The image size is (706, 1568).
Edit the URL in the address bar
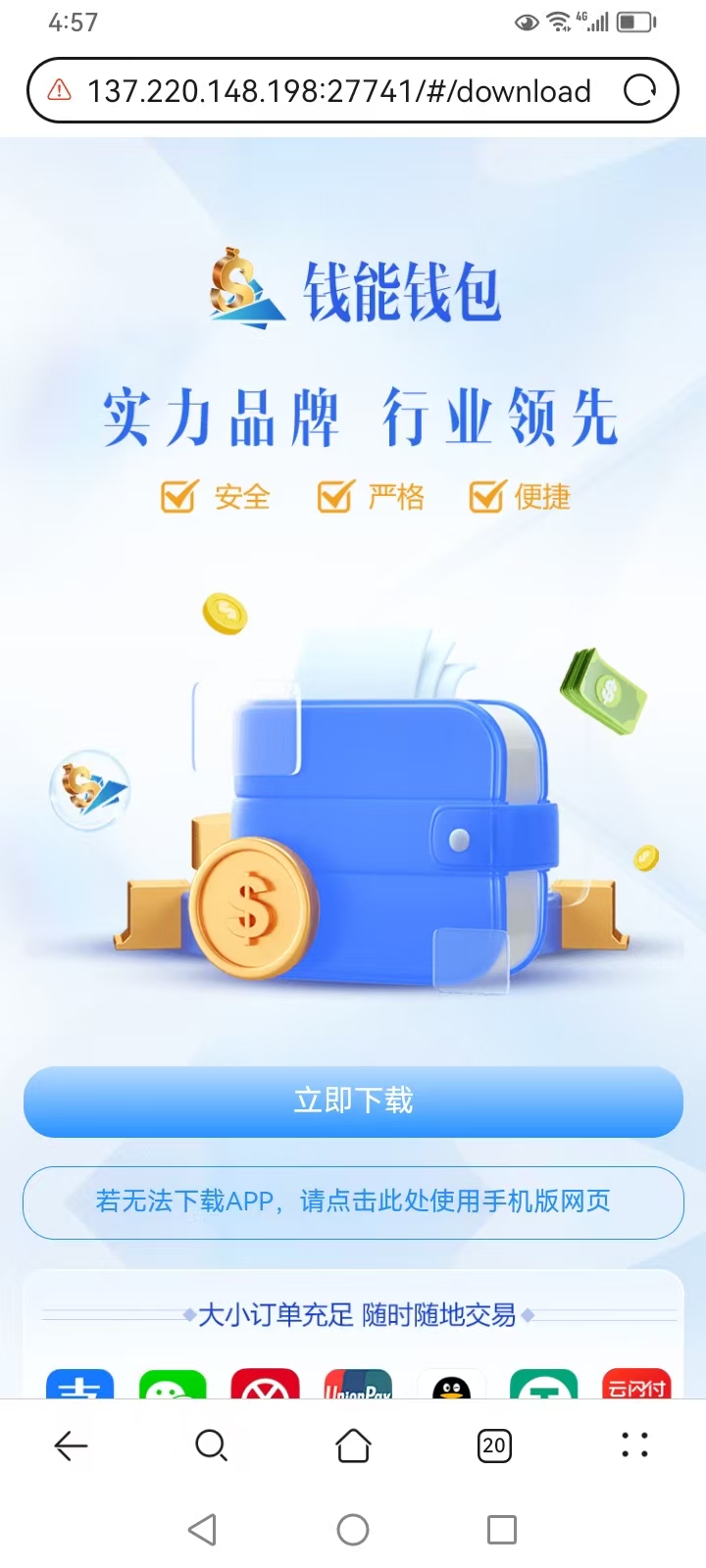[338, 91]
